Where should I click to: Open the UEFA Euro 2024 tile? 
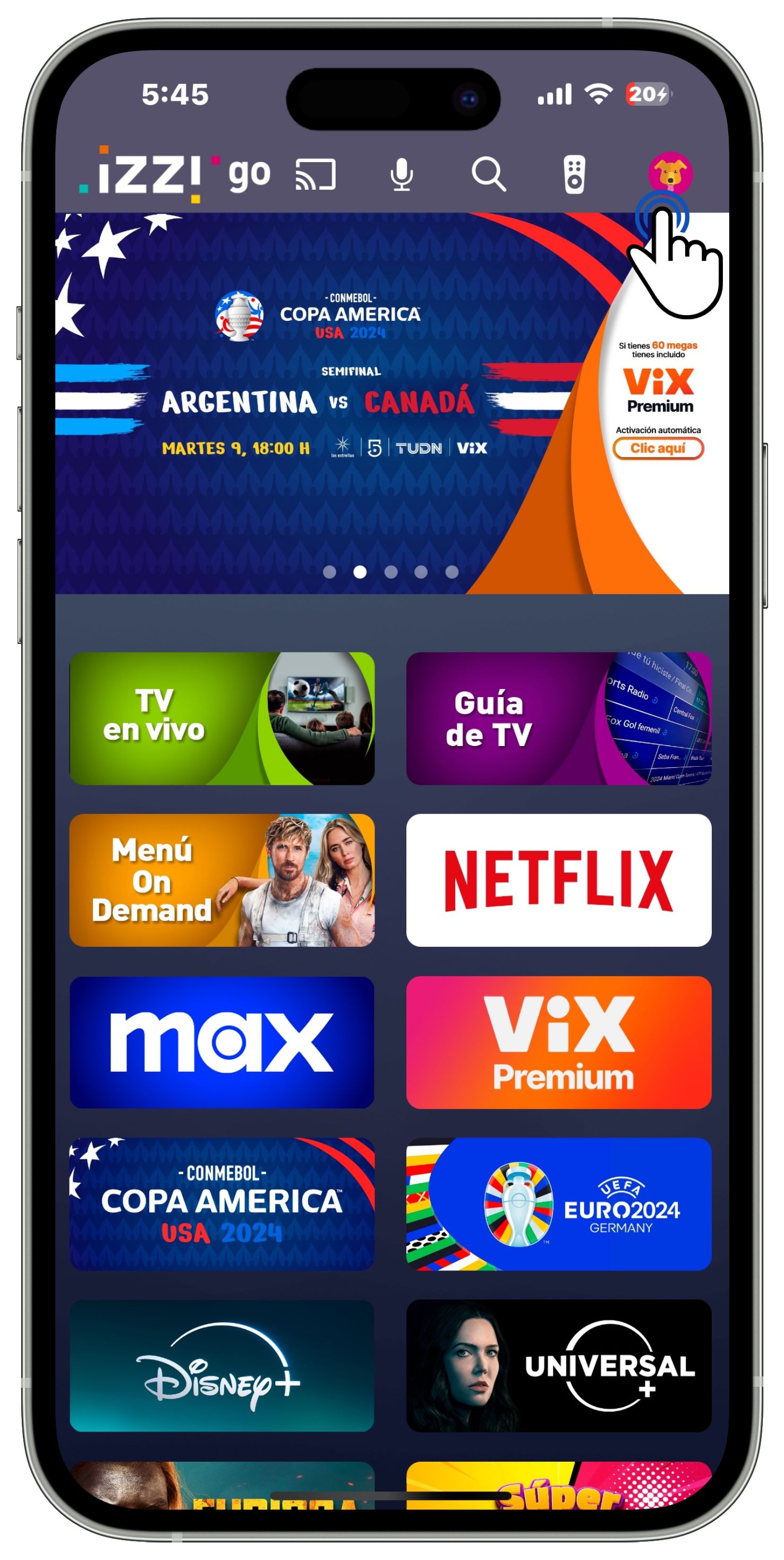pyautogui.click(x=558, y=1204)
